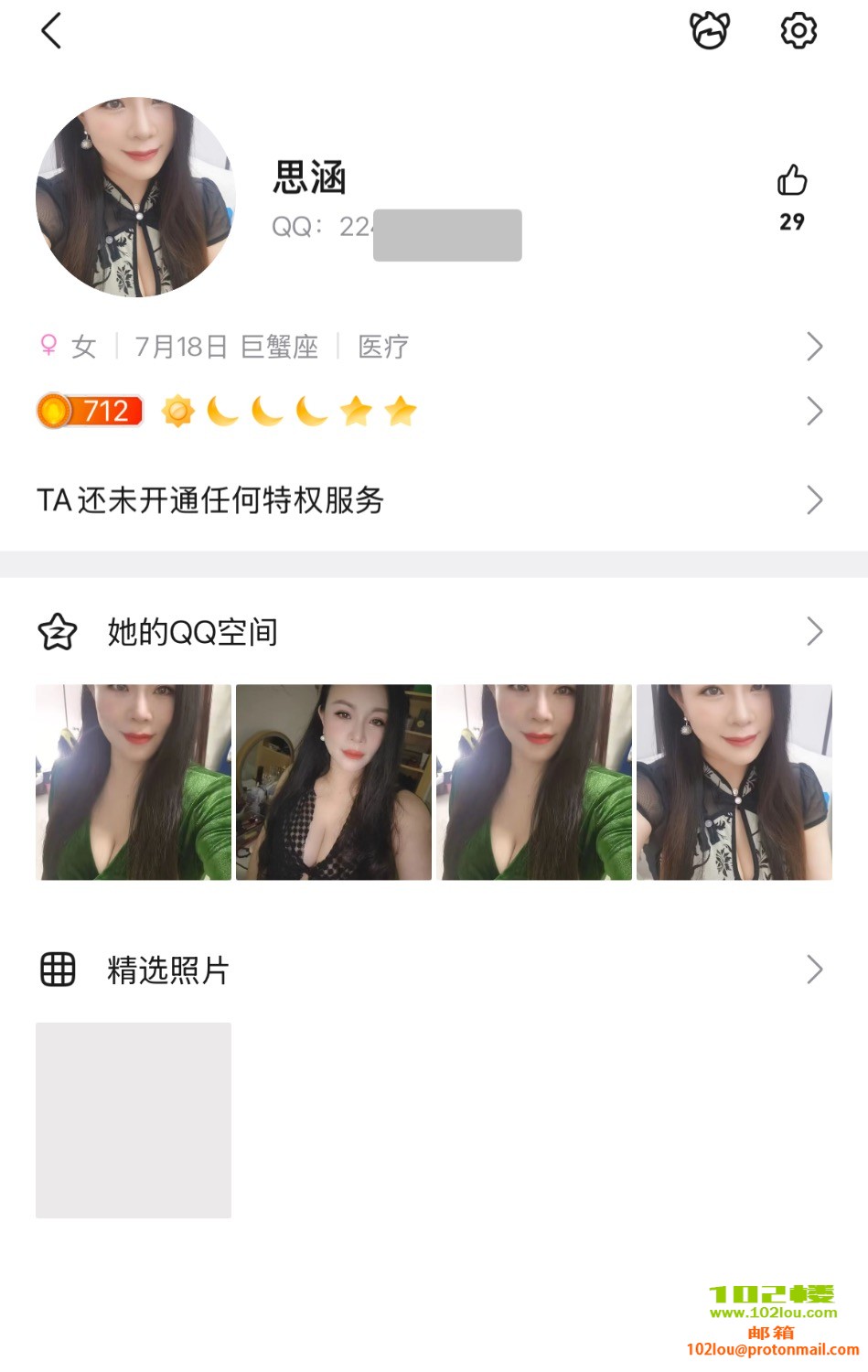The width and height of the screenshot is (868, 1372).
Task: Open the gender, birthday and occupation details row
Action: click(x=430, y=347)
